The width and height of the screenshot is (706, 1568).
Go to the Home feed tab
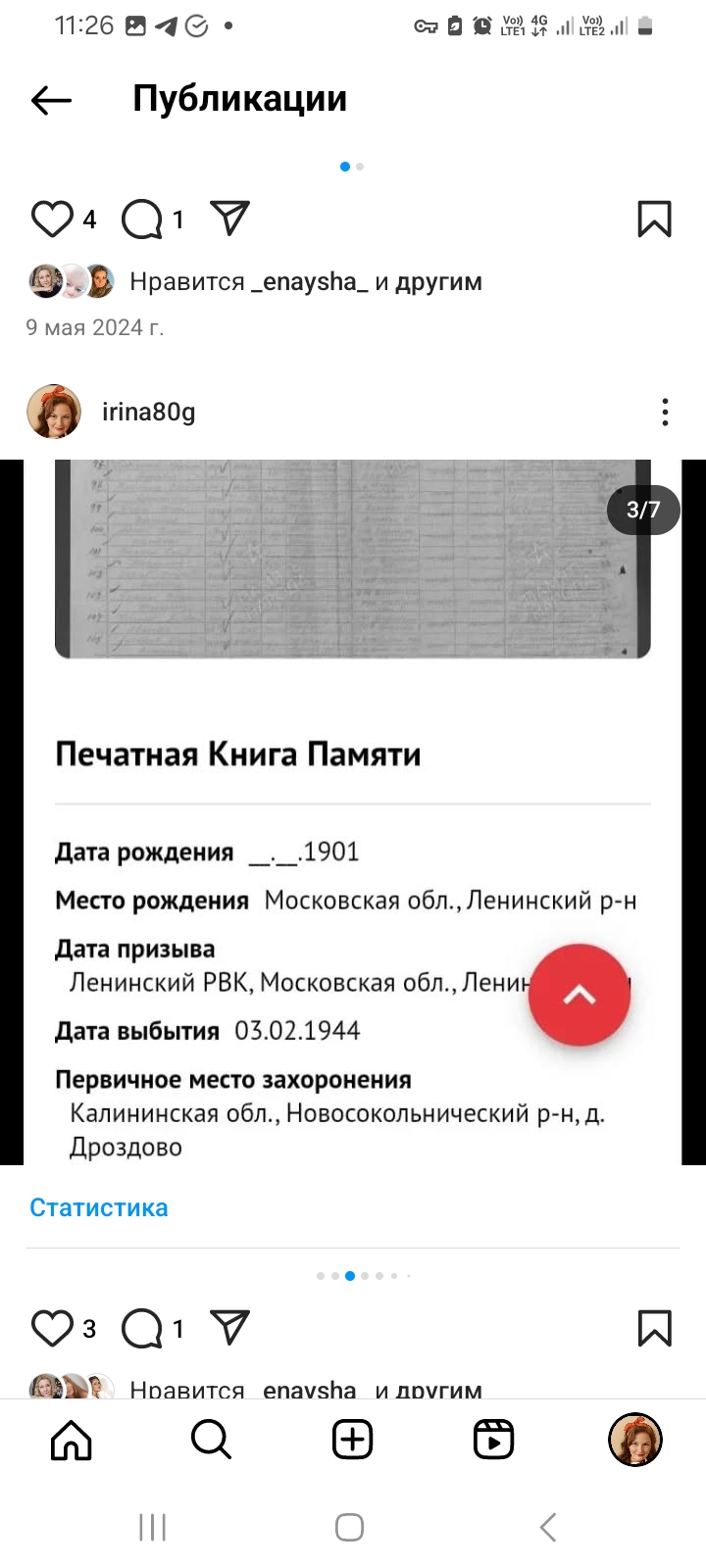click(x=71, y=1440)
